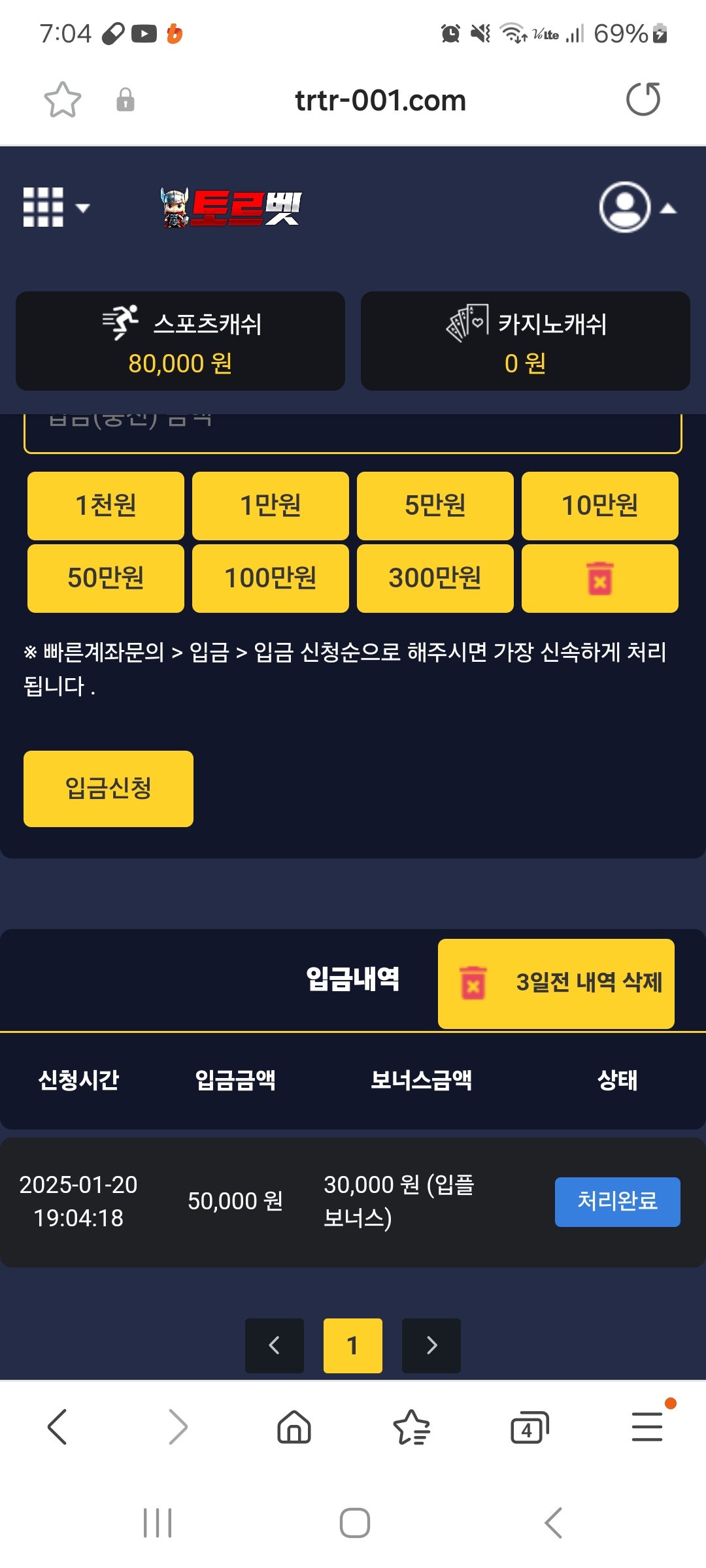Choose the 300만원 amount button
The image size is (706, 1568).
(435, 578)
